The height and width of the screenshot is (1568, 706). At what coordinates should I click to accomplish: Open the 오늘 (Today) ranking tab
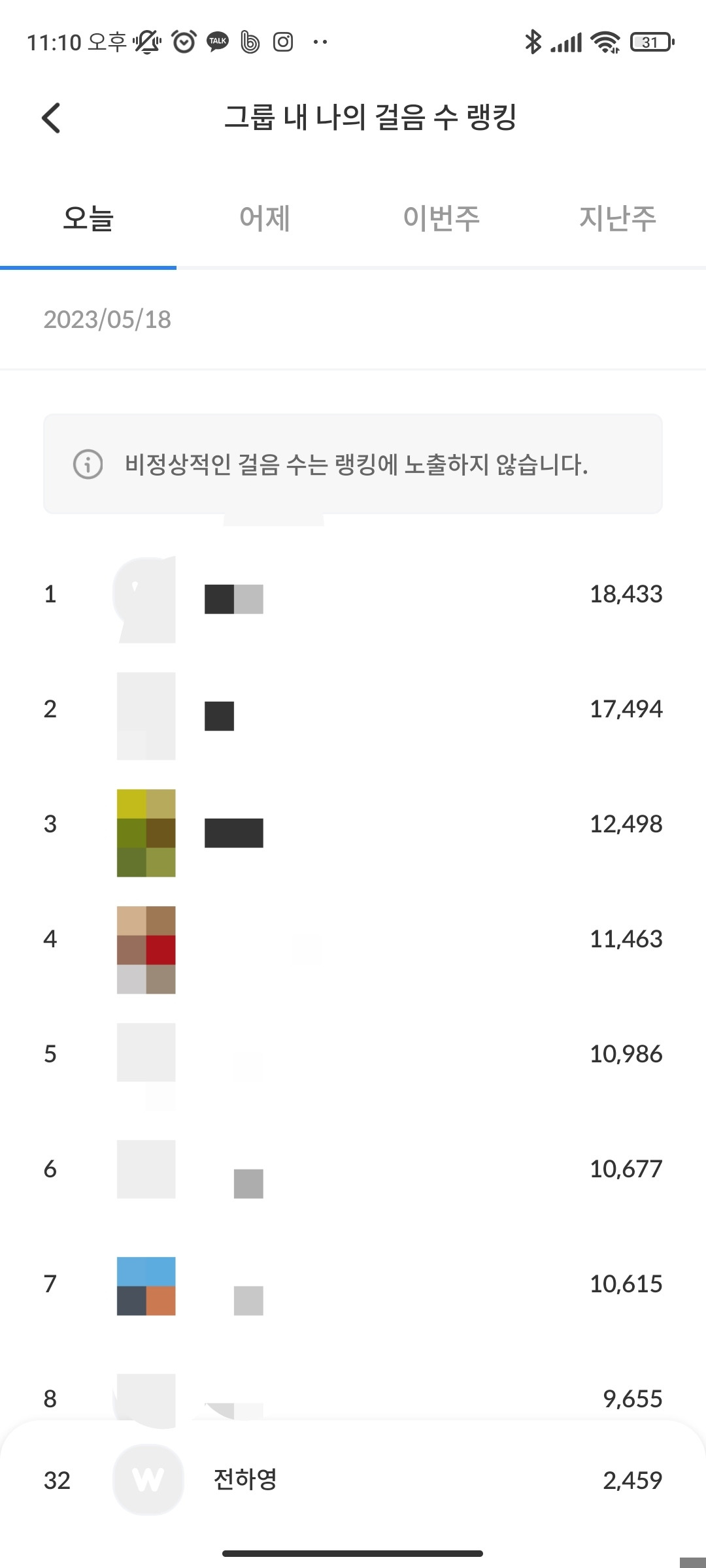[88, 218]
